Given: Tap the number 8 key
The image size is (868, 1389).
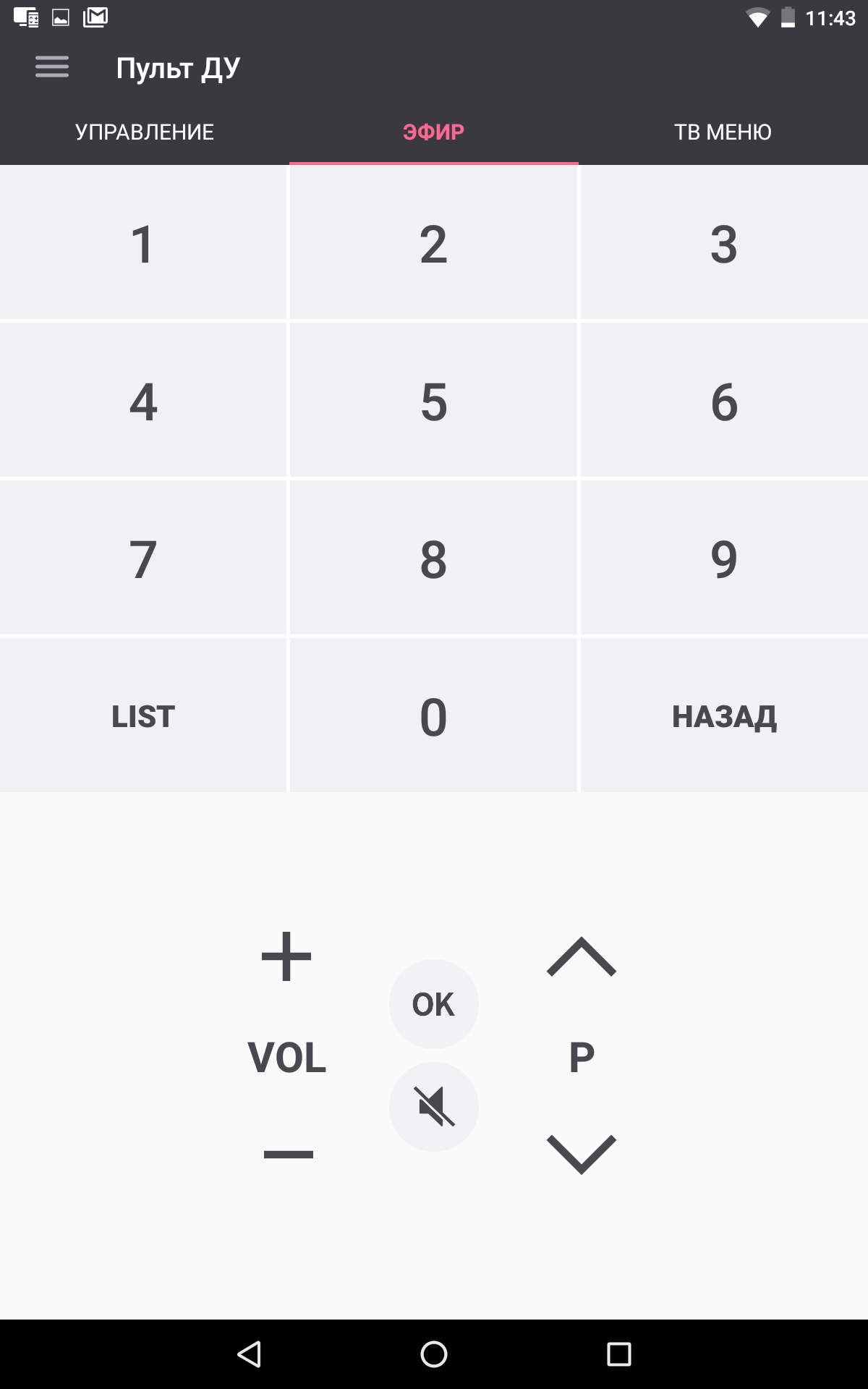Looking at the screenshot, I should click(x=433, y=558).
